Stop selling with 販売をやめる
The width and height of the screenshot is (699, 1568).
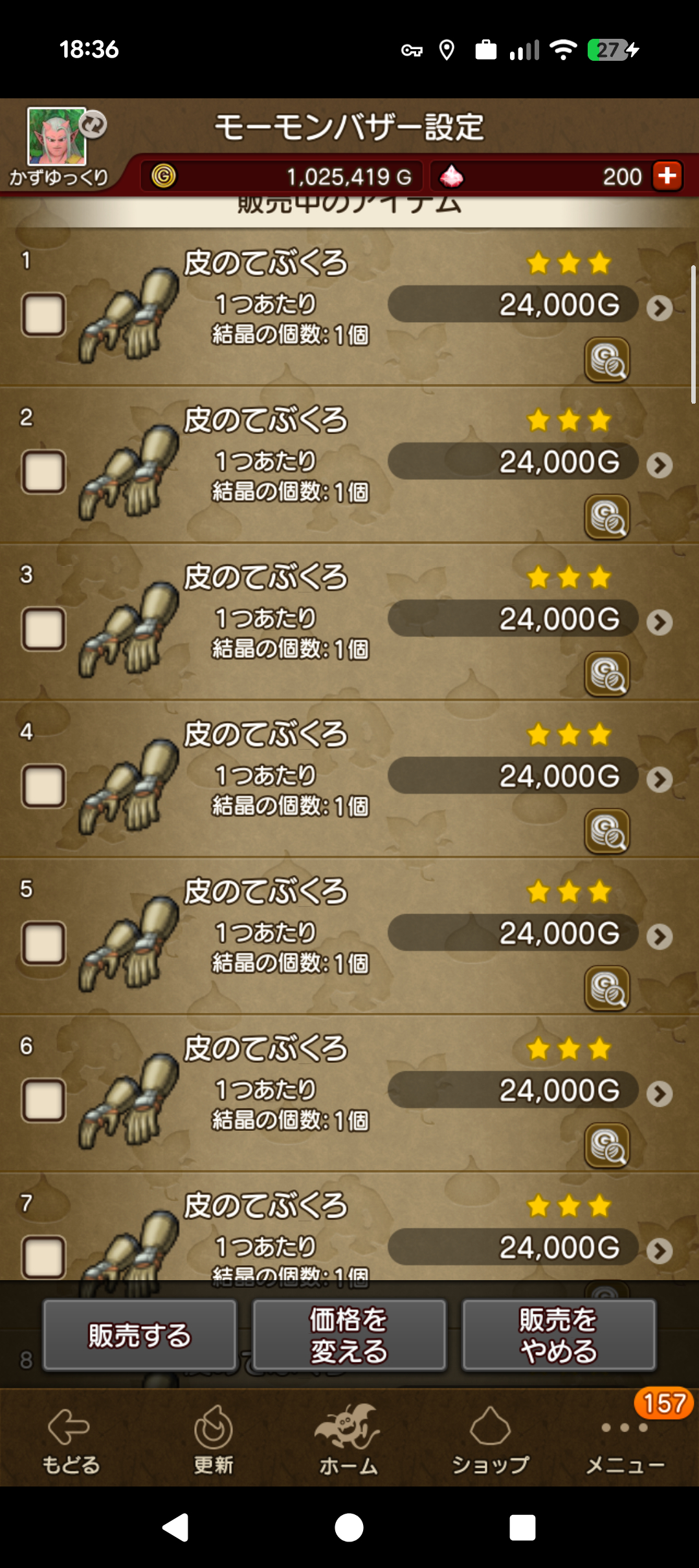click(559, 1335)
